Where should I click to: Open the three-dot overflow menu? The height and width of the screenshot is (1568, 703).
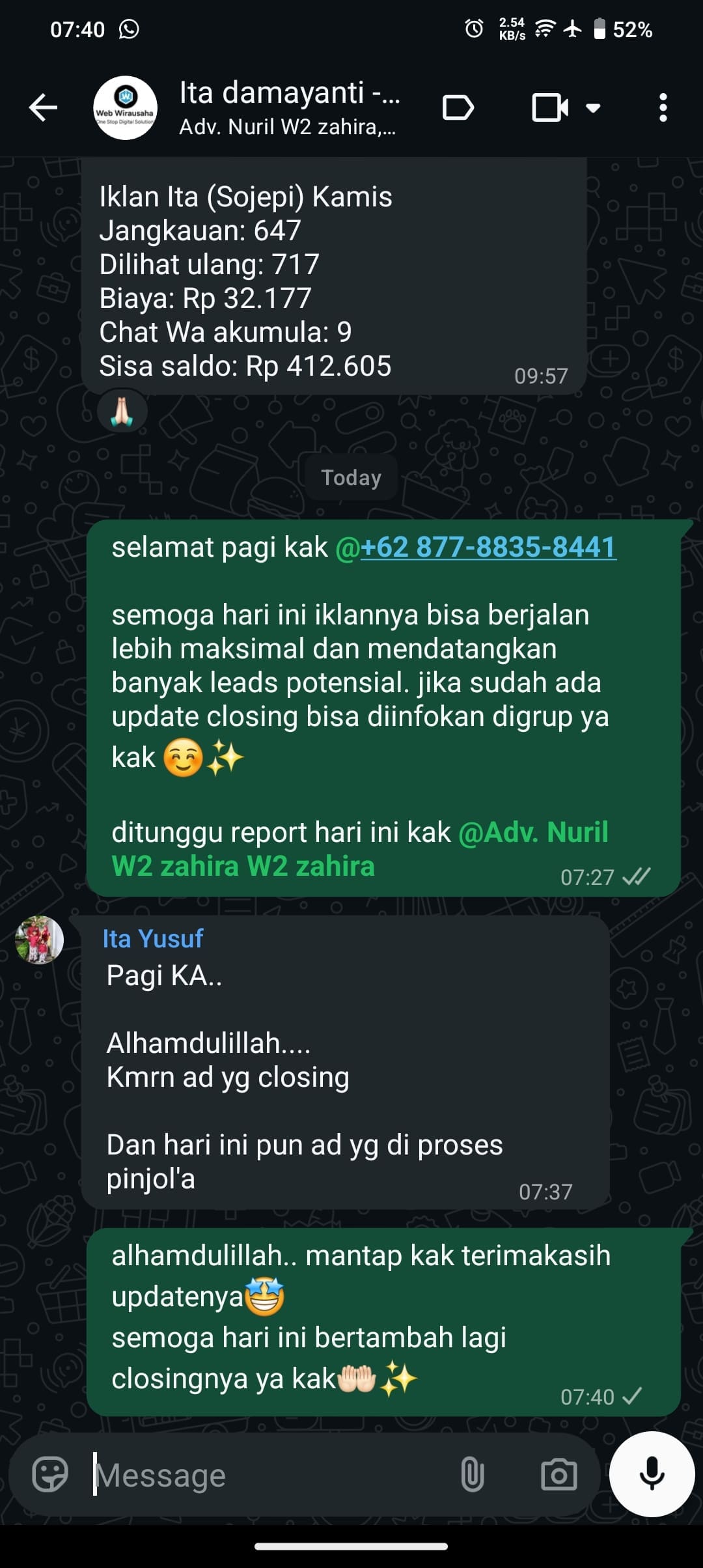point(663,107)
